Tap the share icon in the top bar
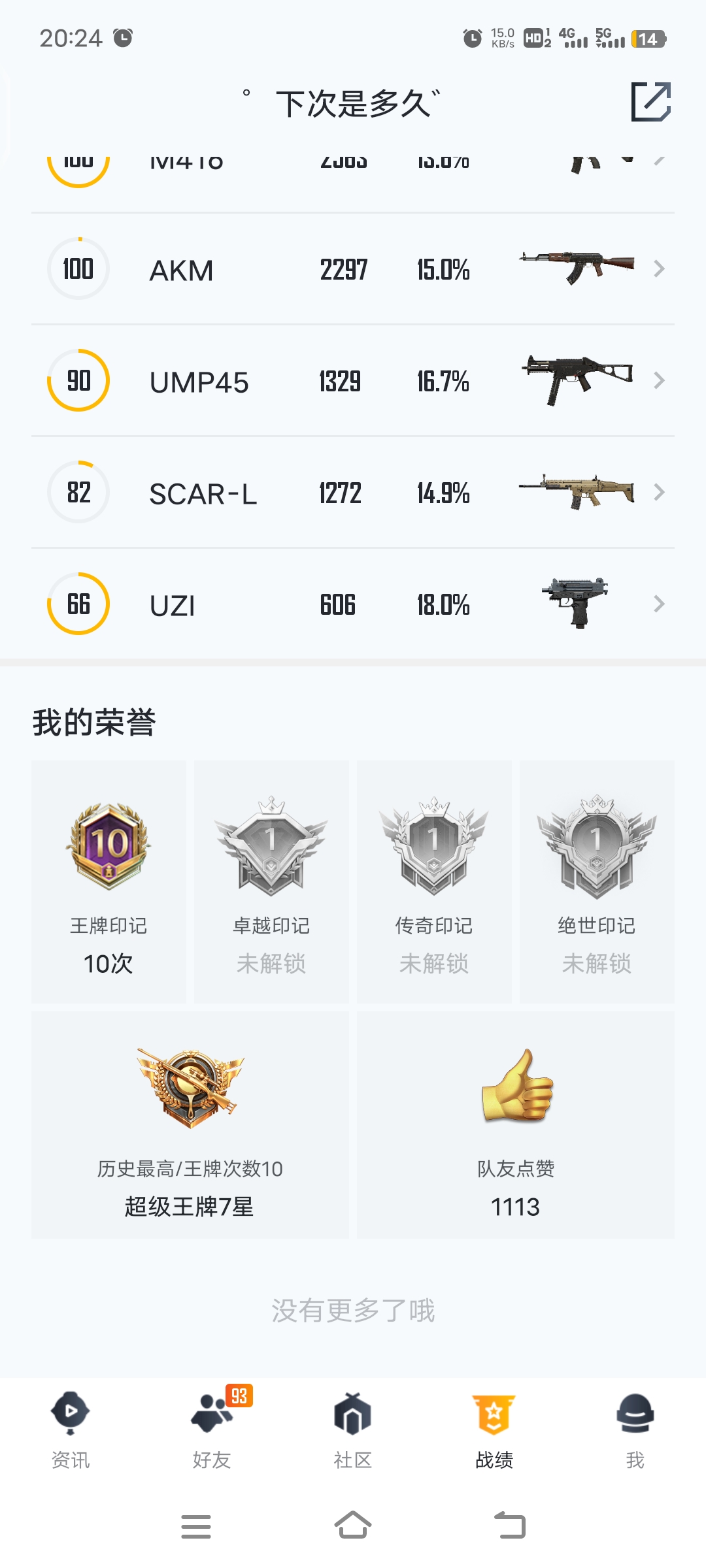706x1568 pixels. tap(651, 102)
